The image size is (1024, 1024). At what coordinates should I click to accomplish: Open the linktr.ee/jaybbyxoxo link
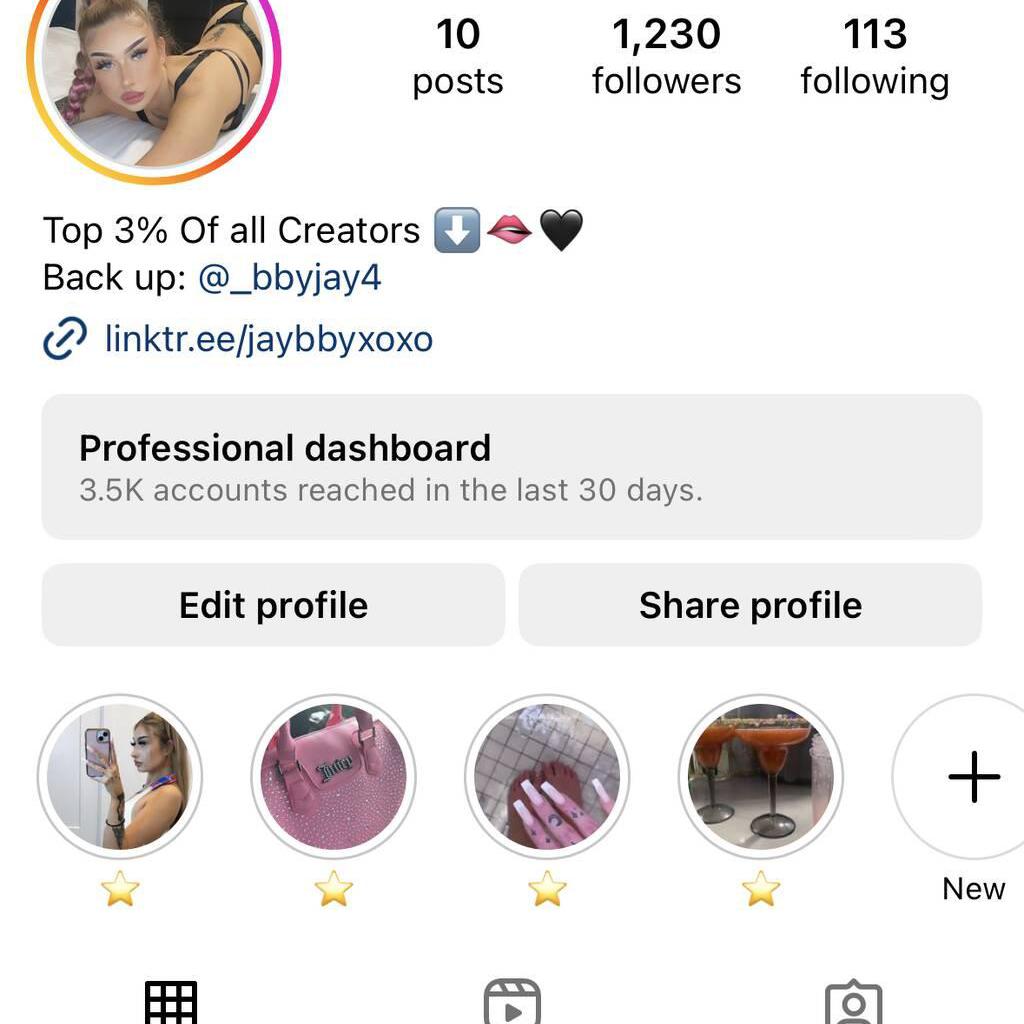point(268,339)
